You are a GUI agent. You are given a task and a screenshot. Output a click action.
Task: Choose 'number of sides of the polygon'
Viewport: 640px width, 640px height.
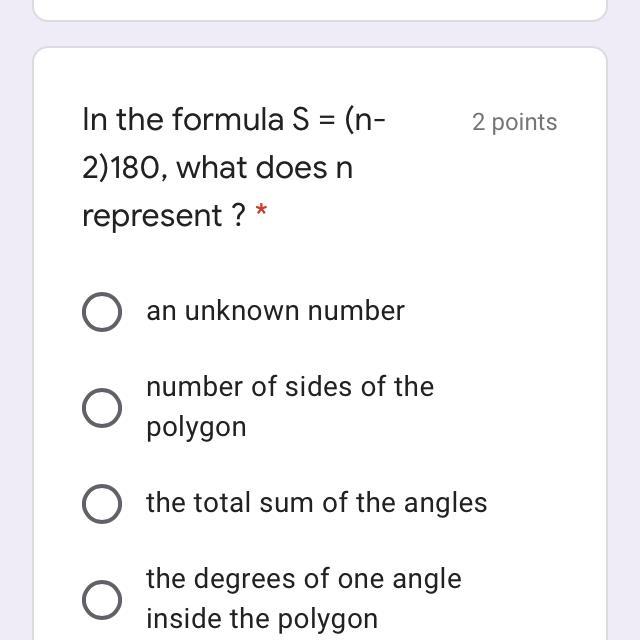point(102,407)
